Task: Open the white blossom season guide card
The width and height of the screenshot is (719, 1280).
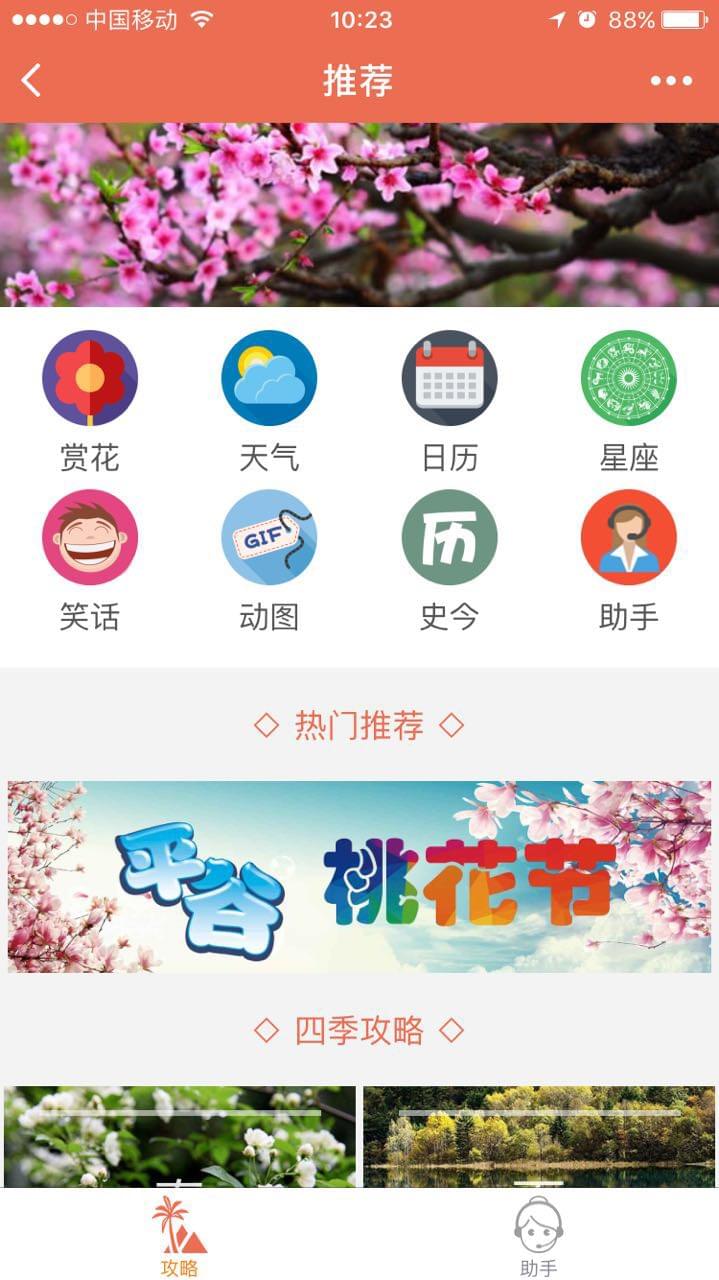Action: (180, 1136)
